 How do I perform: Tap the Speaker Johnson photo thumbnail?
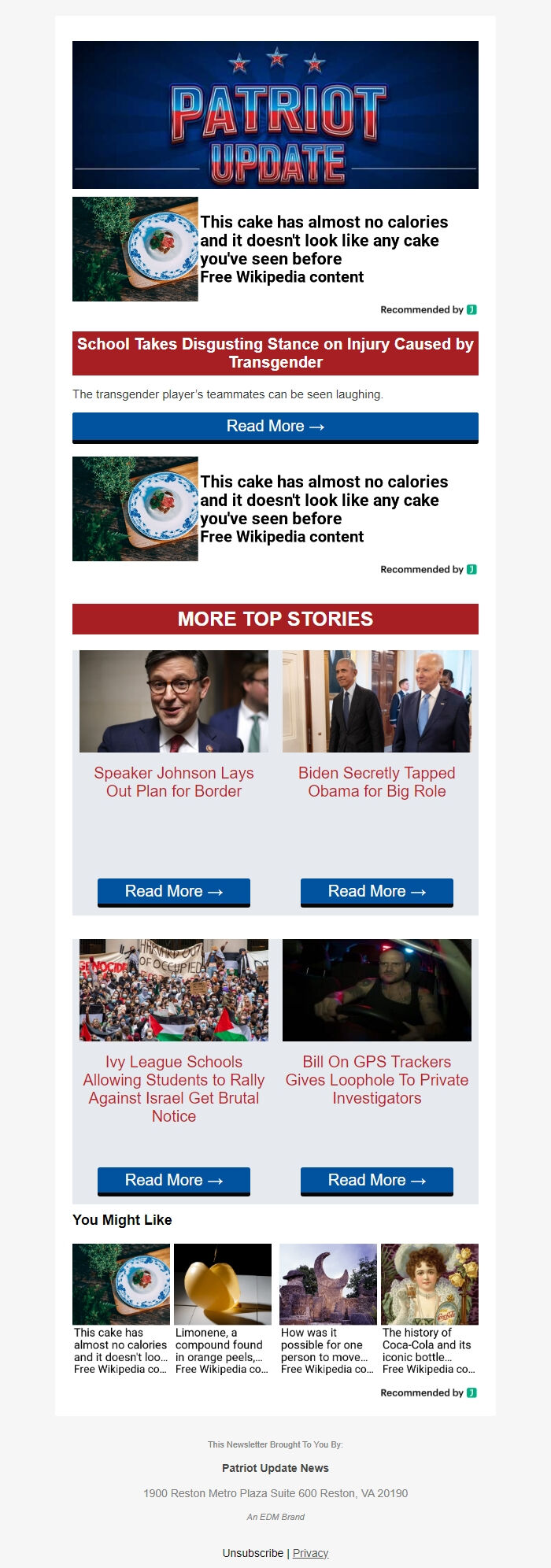pyautogui.click(x=173, y=701)
